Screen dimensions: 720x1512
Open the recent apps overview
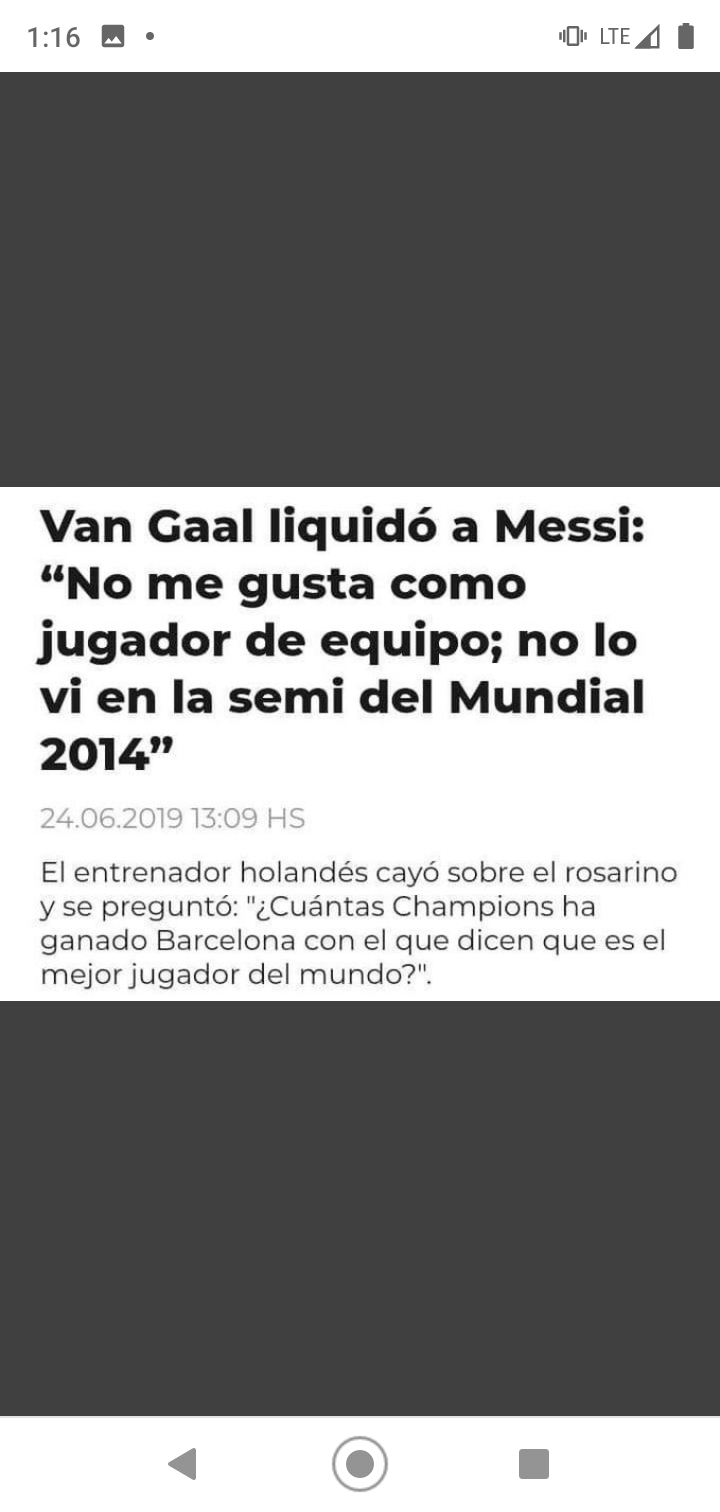pos(534,1463)
